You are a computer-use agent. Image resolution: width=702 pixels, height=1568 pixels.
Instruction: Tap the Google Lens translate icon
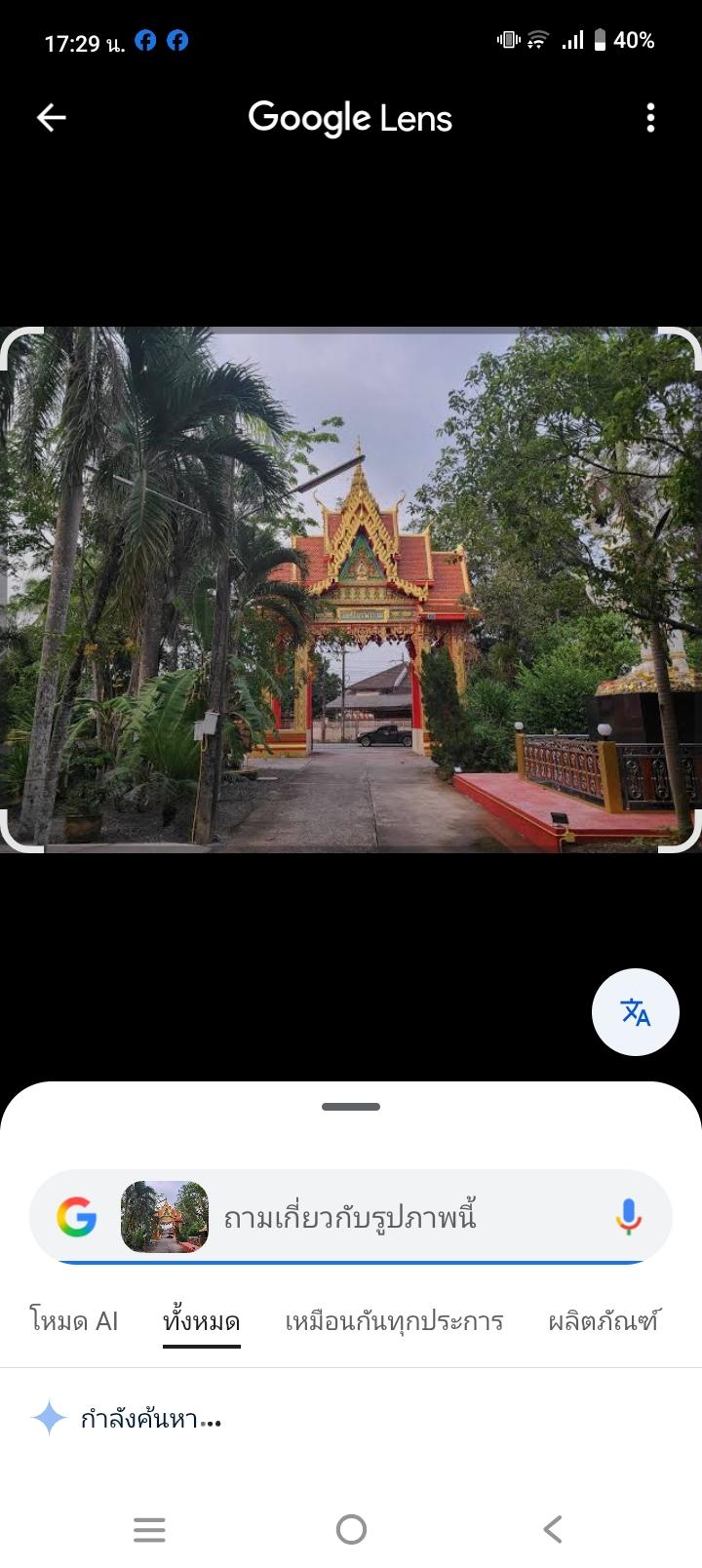636,1012
